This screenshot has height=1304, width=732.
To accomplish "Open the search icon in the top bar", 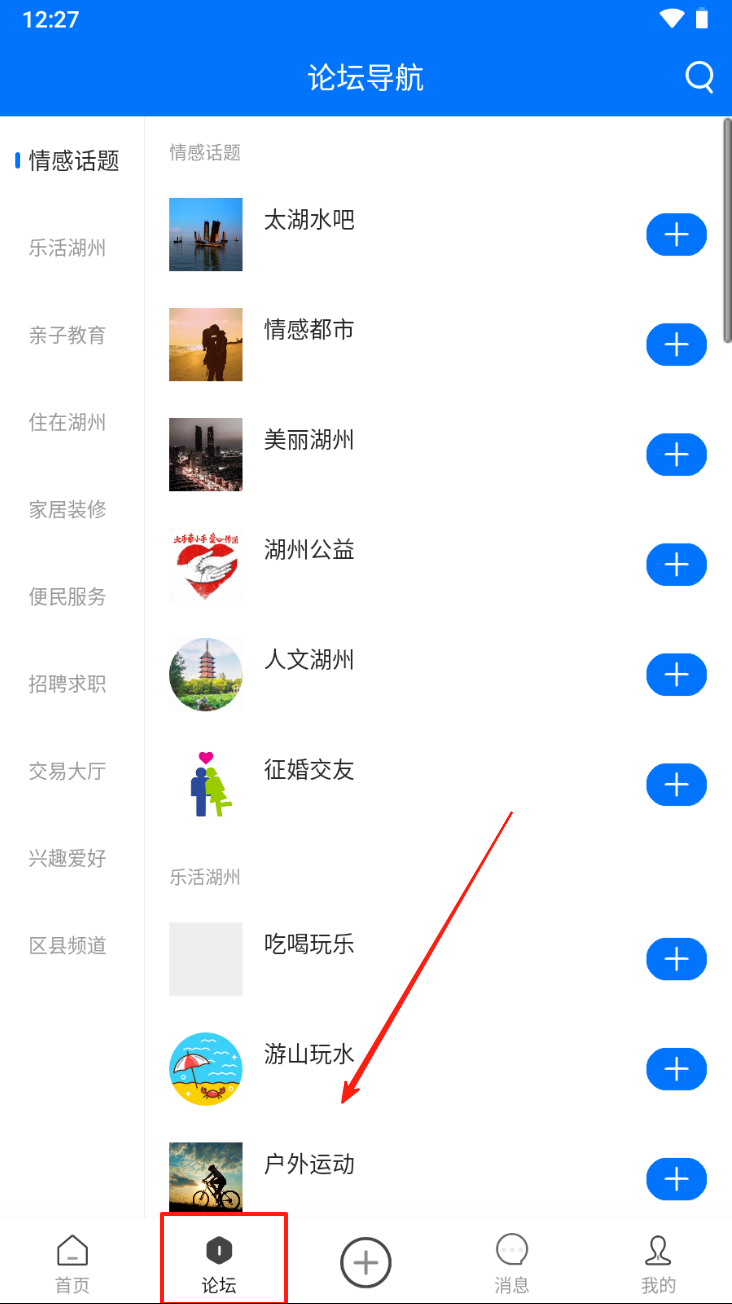I will pos(699,77).
